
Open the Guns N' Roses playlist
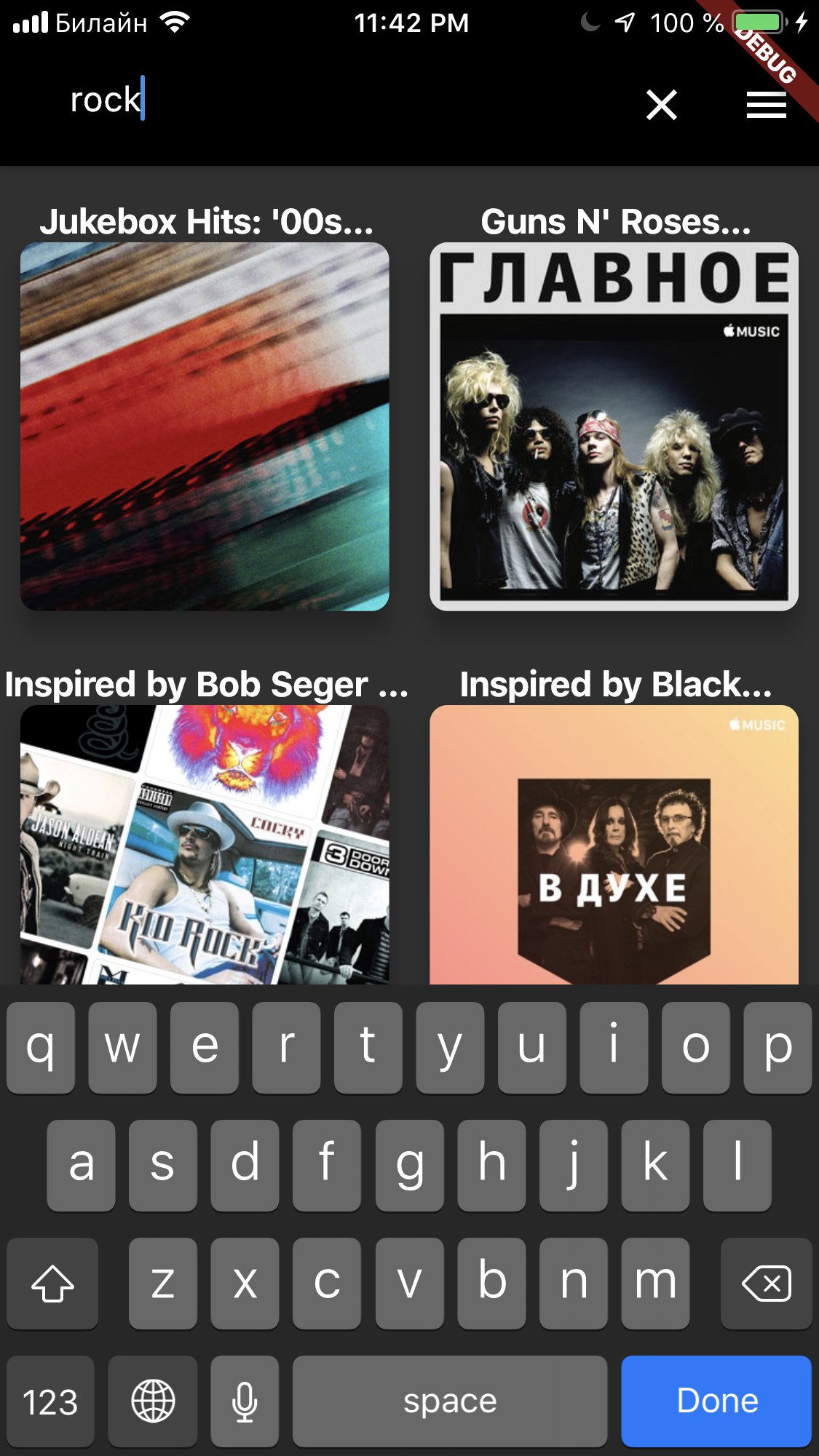point(614,426)
